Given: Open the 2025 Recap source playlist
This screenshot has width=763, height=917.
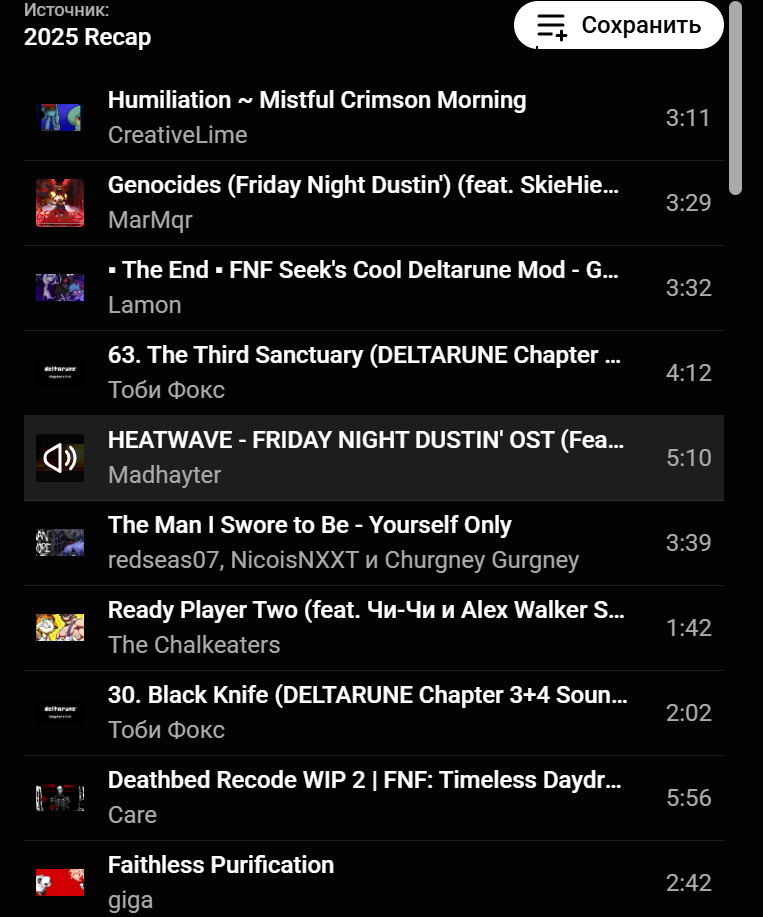Looking at the screenshot, I should click(87, 38).
